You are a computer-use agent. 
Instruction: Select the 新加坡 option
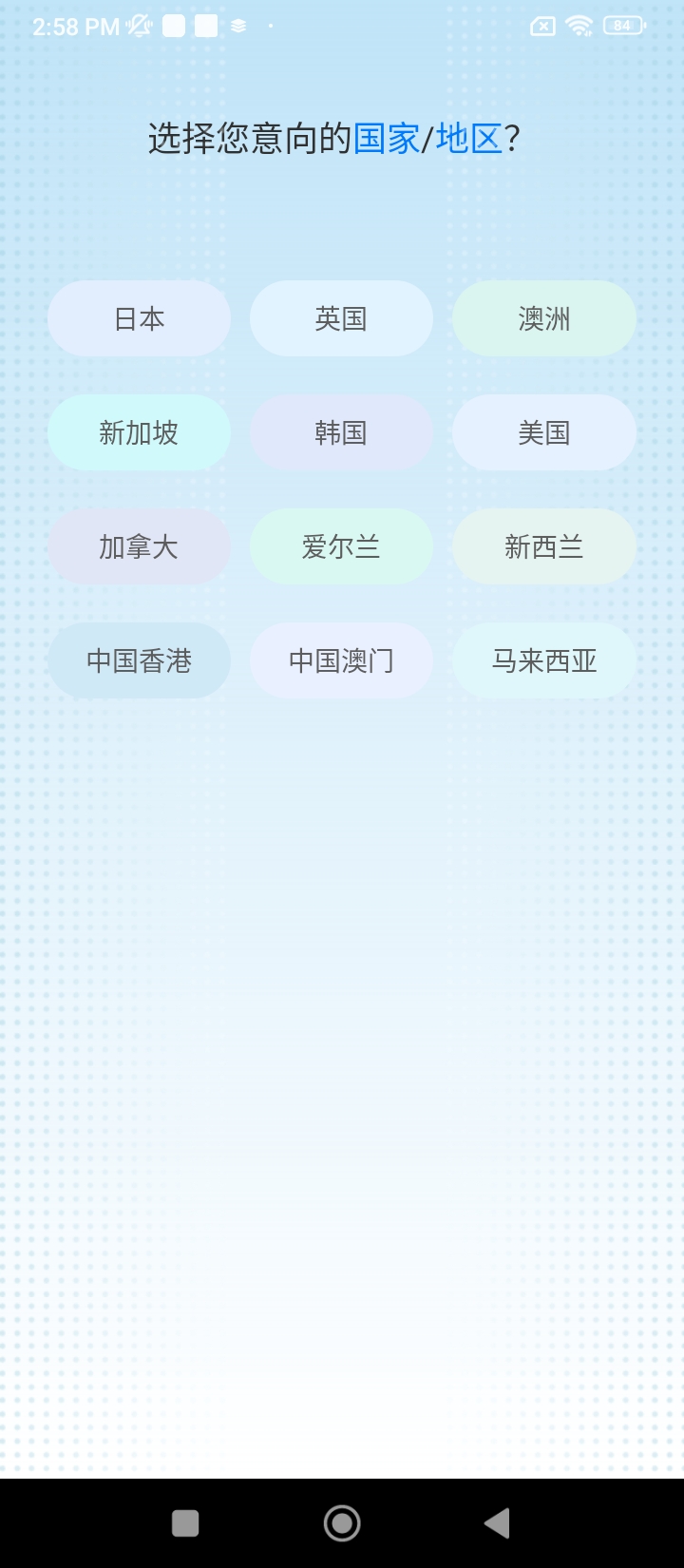click(139, 432)
